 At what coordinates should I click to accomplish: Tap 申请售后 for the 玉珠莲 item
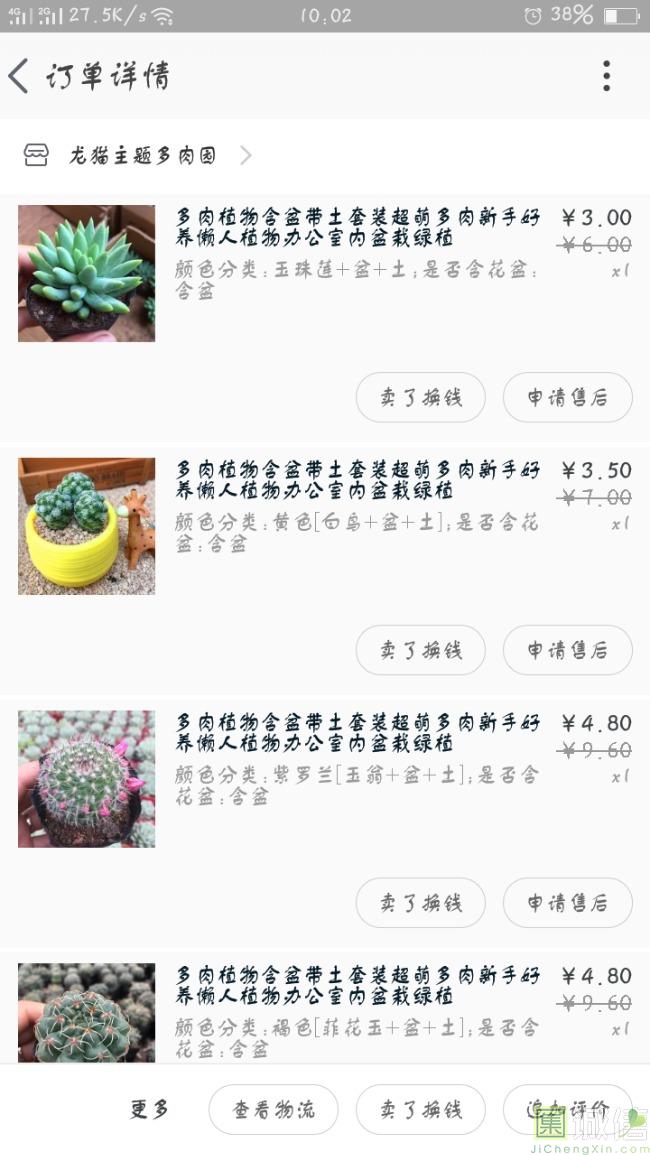pyautogui.click(x=567, y=397)
